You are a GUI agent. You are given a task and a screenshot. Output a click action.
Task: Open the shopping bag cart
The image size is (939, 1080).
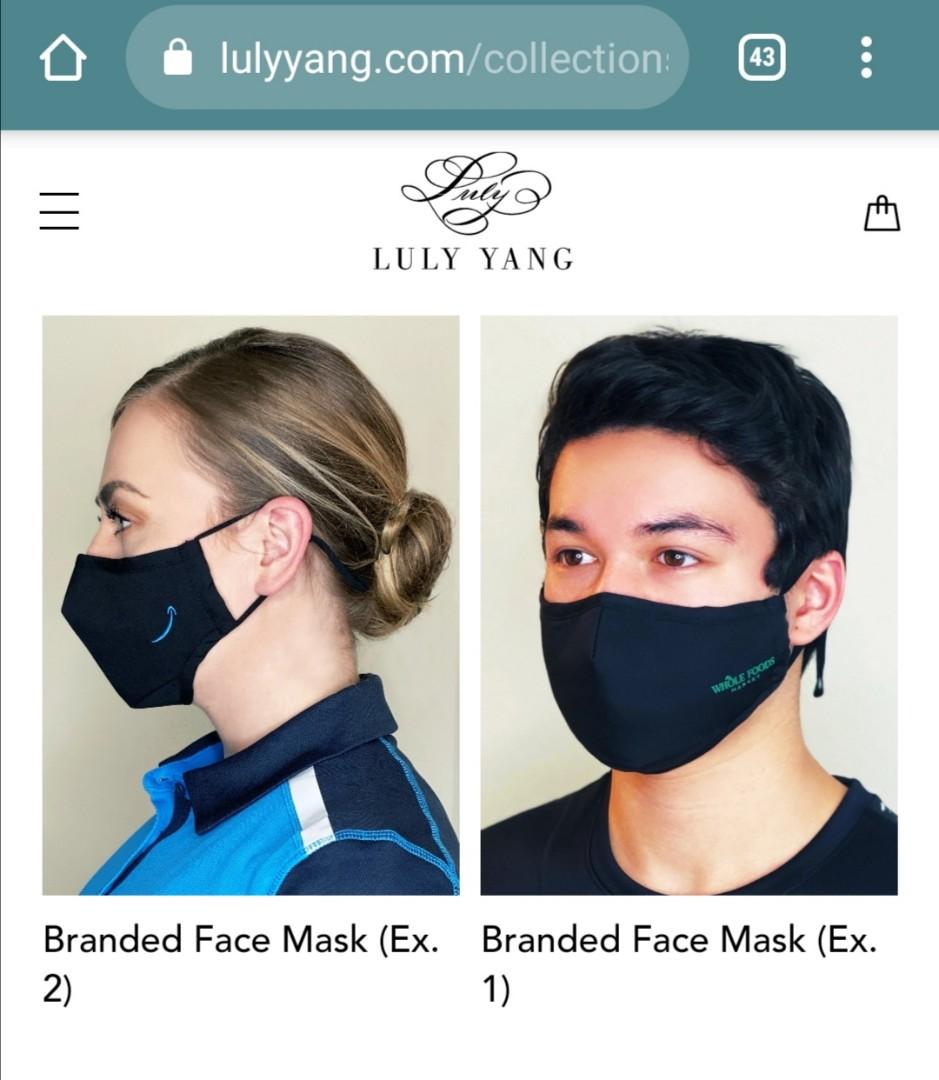881,213
